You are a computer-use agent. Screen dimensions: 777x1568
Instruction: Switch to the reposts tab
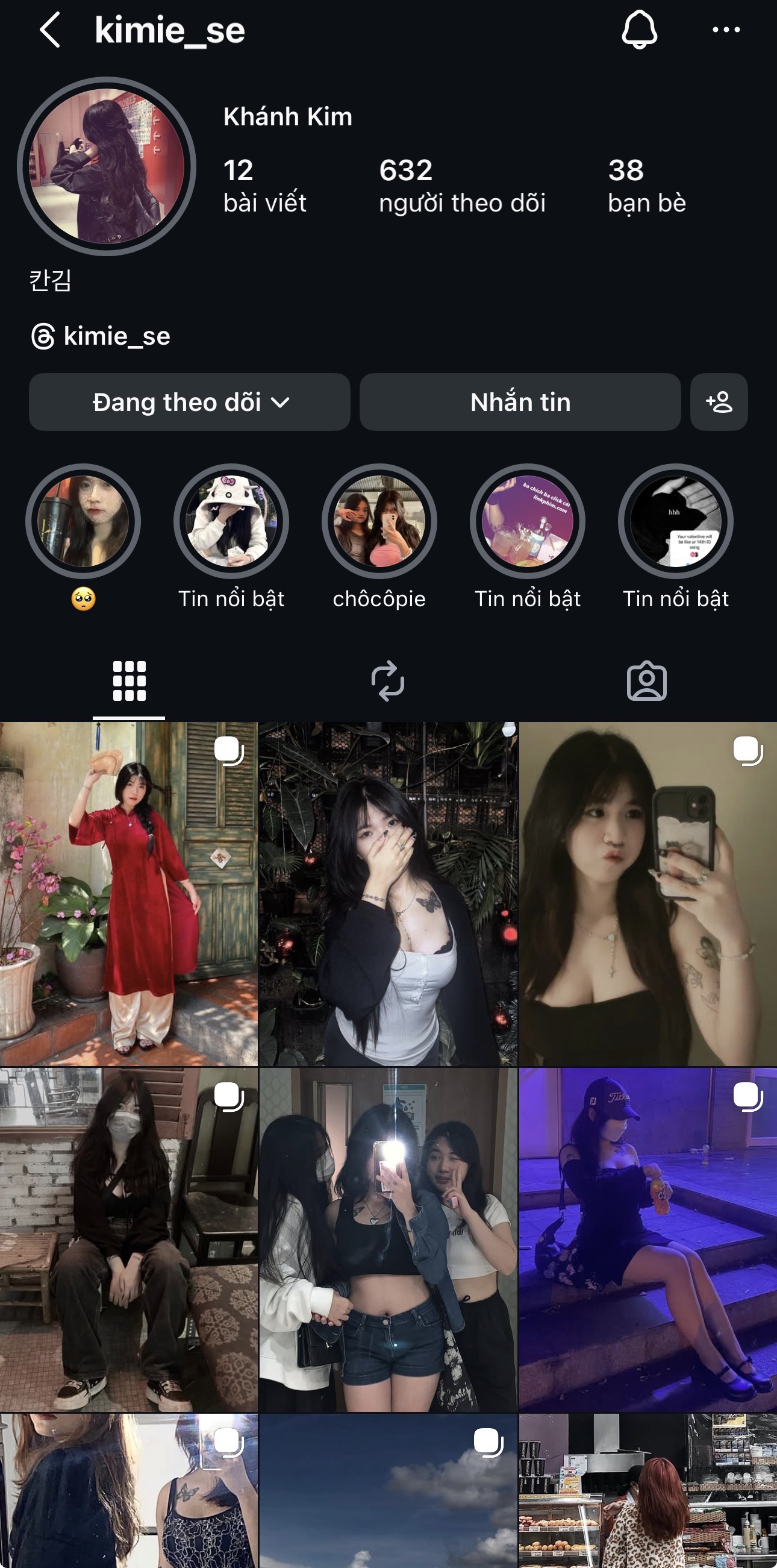click(387, 681)
